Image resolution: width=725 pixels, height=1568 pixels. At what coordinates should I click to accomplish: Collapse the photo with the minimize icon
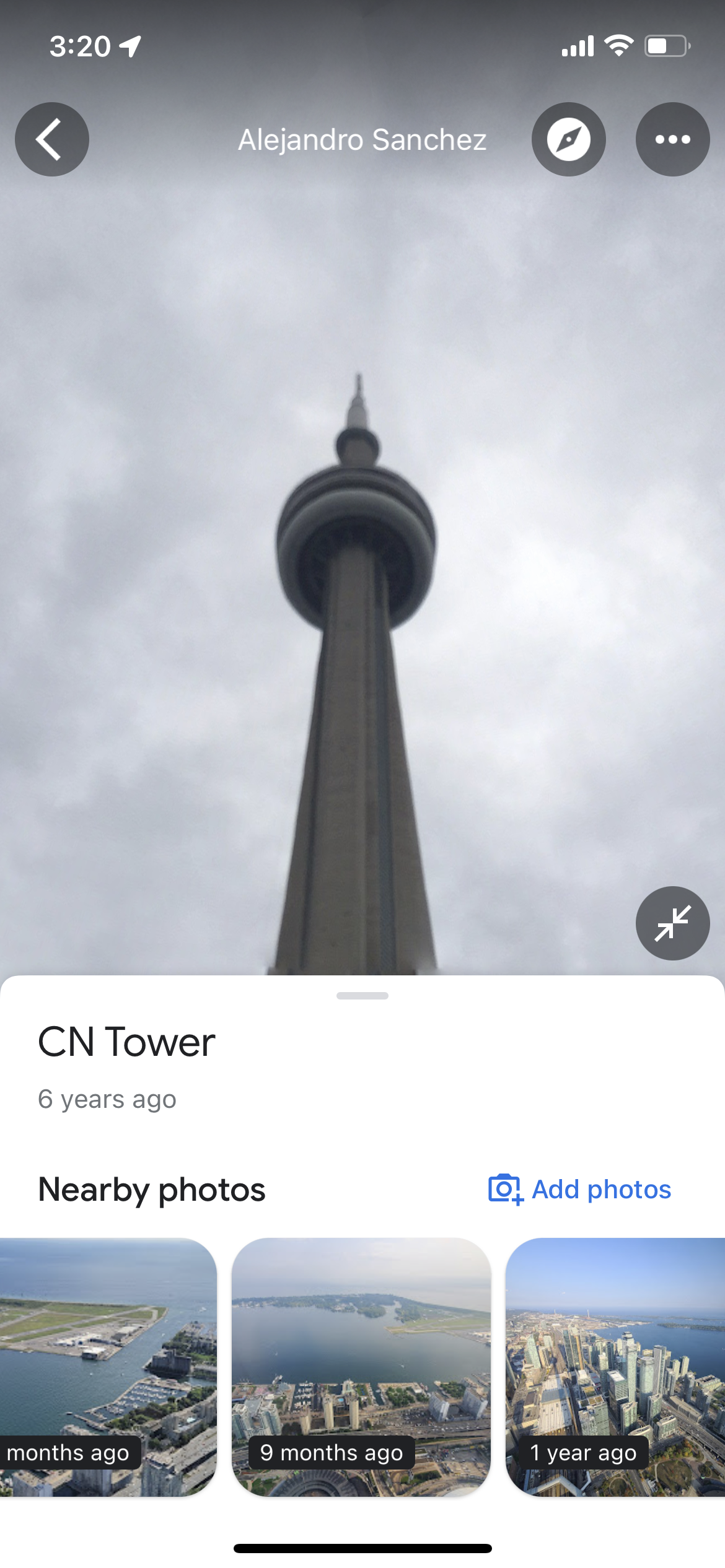tap(672, 923)
